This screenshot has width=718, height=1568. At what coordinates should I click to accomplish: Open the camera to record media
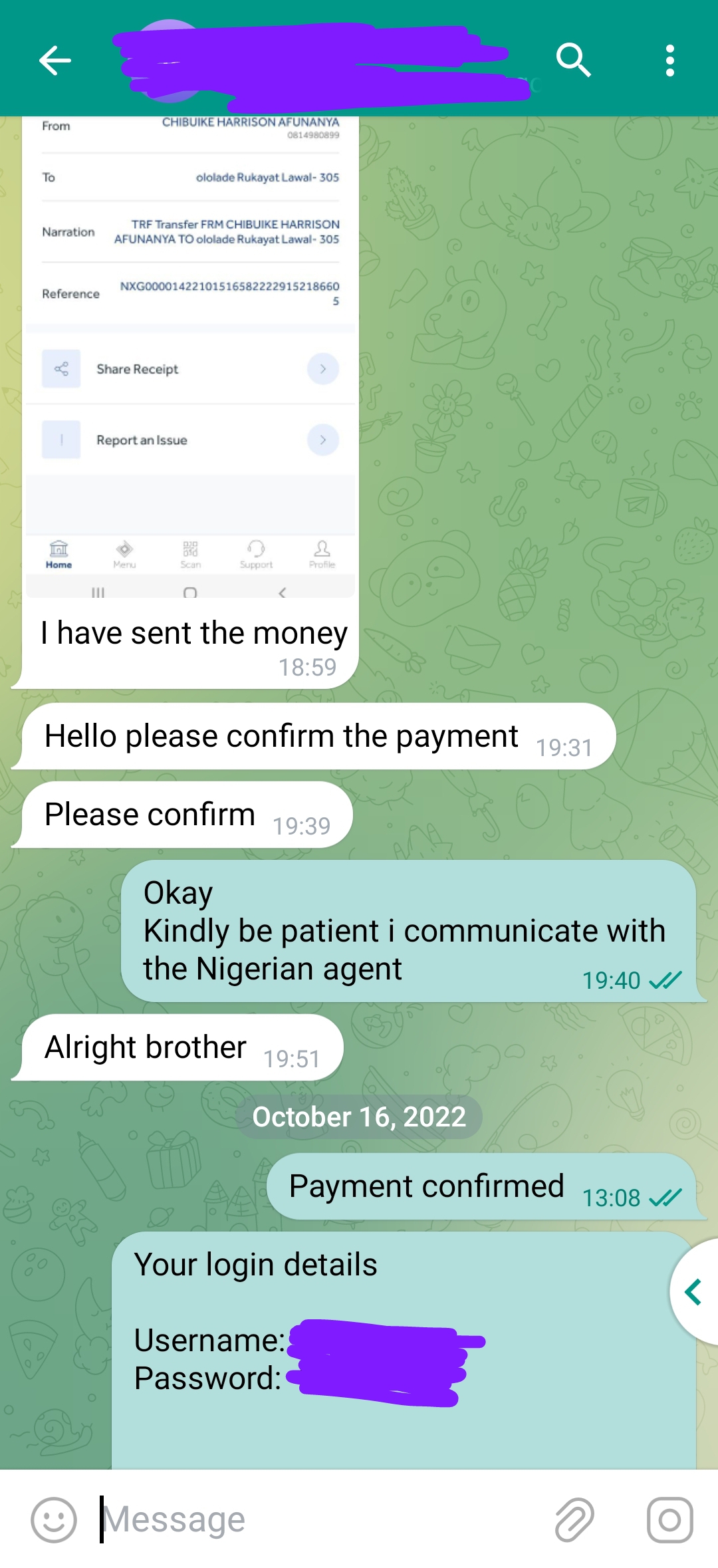(x=669, y=1519)
